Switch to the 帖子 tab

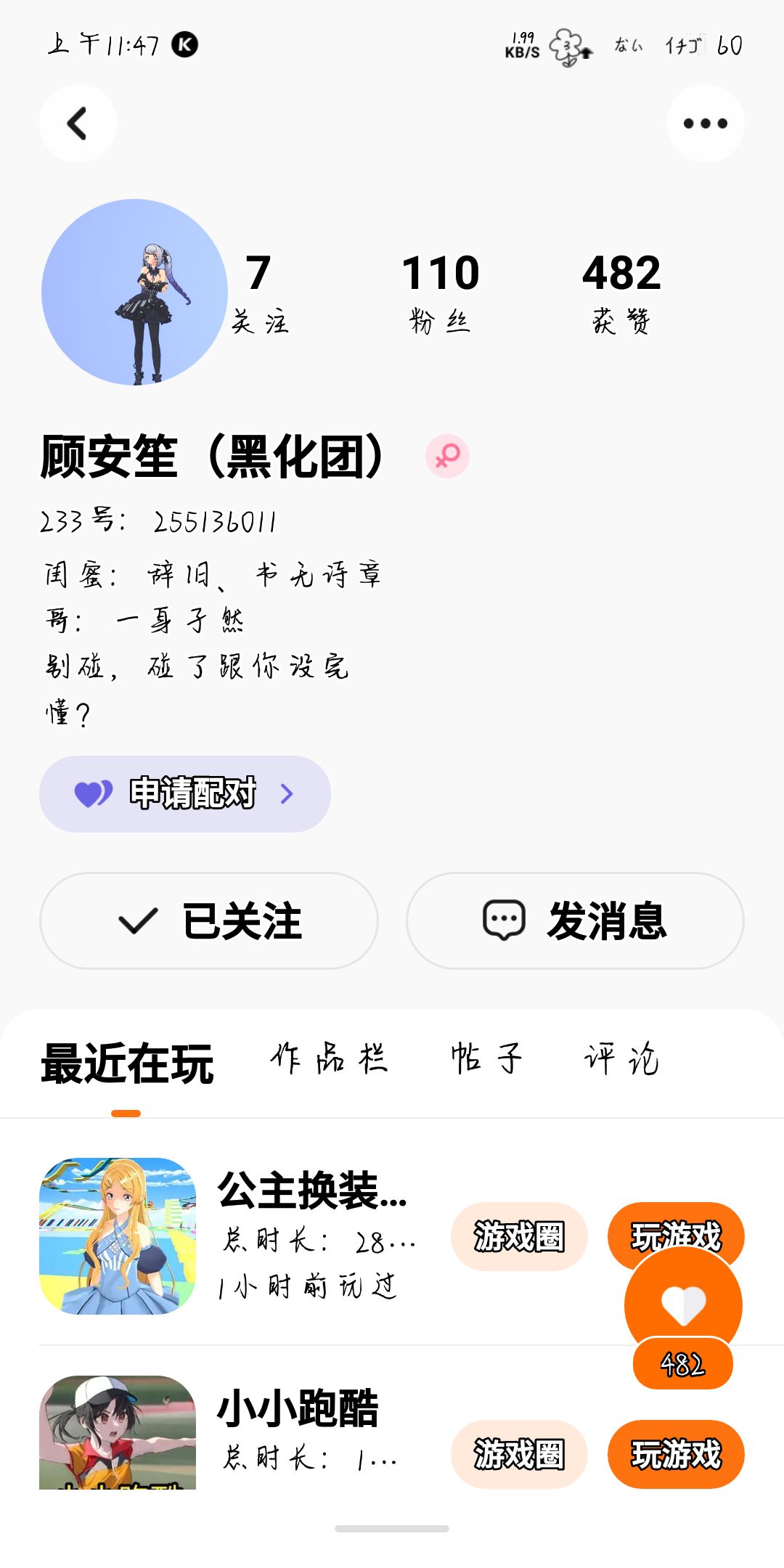pos(486,1058)
